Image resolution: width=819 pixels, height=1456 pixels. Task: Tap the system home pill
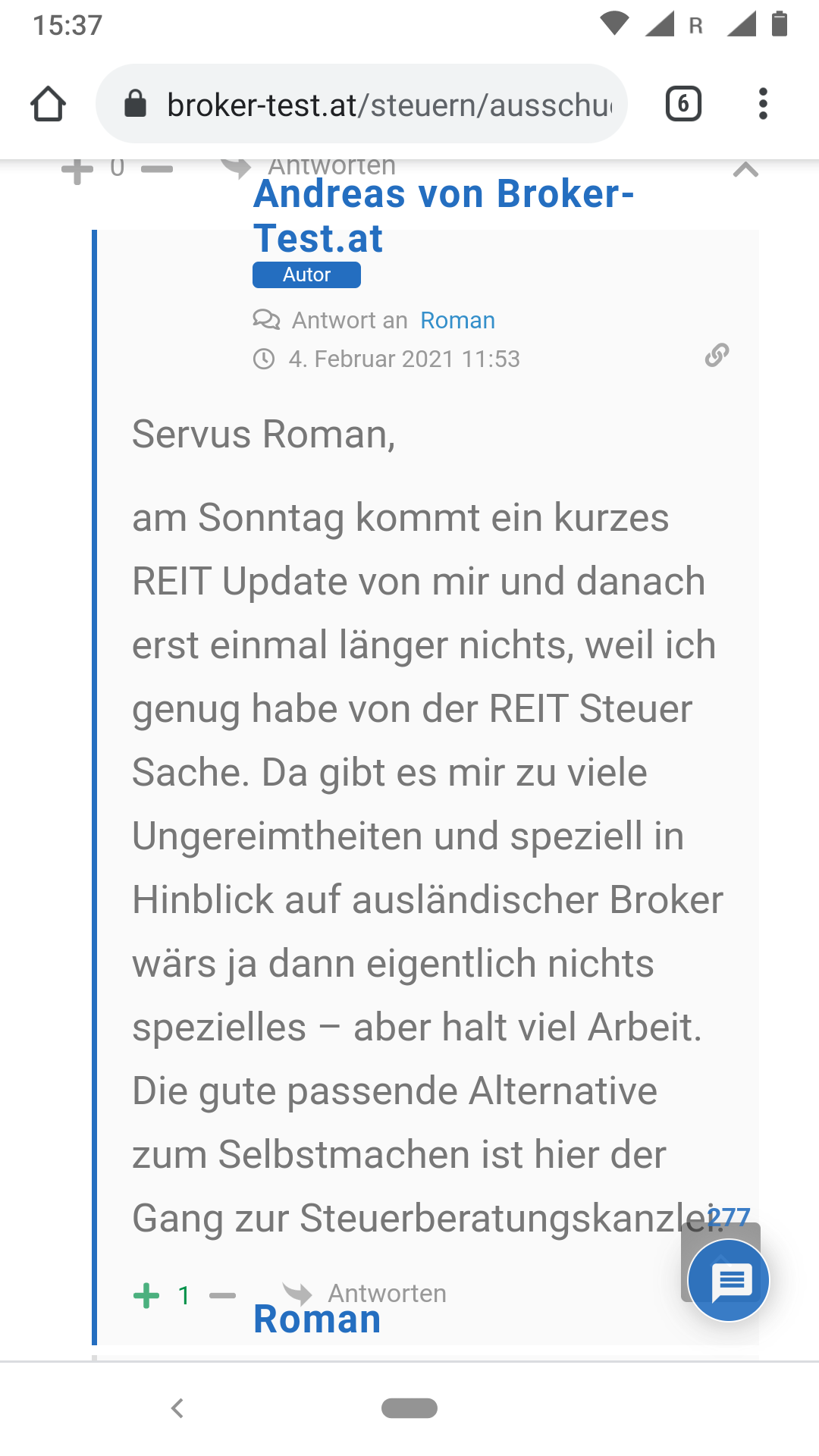[x=409, y=1408]
